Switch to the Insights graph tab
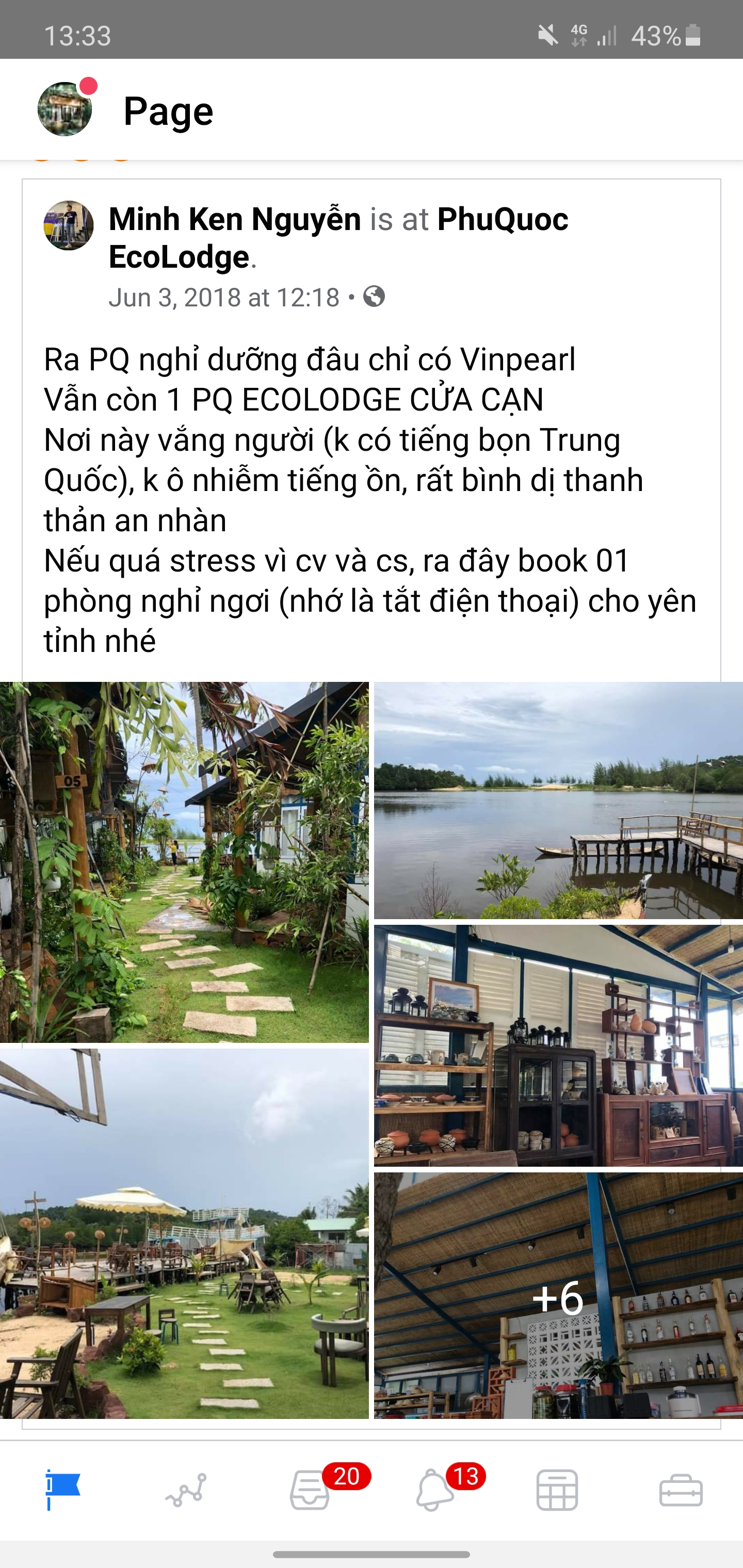This screenshot has width=743, height=1568. pos(186,1490)
